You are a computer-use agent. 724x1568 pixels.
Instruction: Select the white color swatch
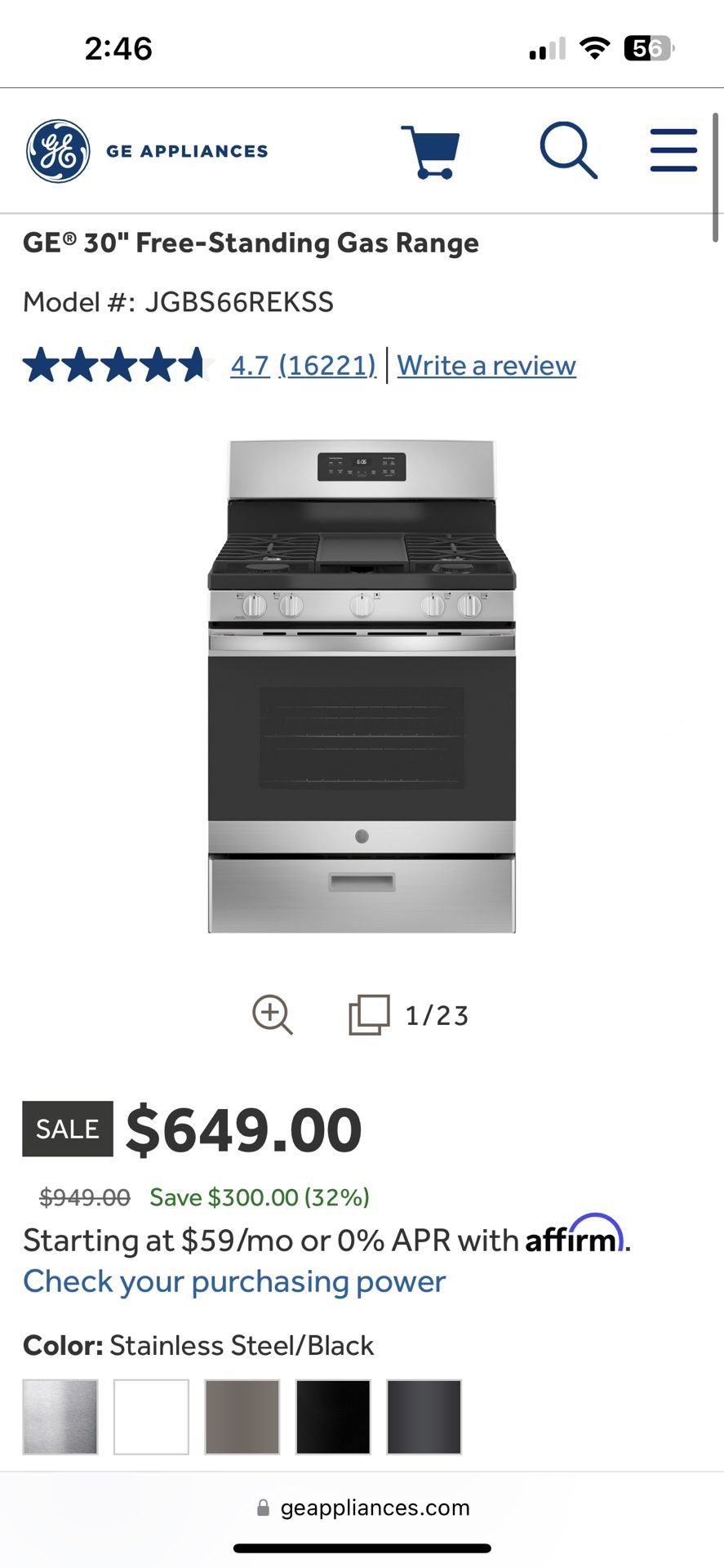coord(151,1417)
